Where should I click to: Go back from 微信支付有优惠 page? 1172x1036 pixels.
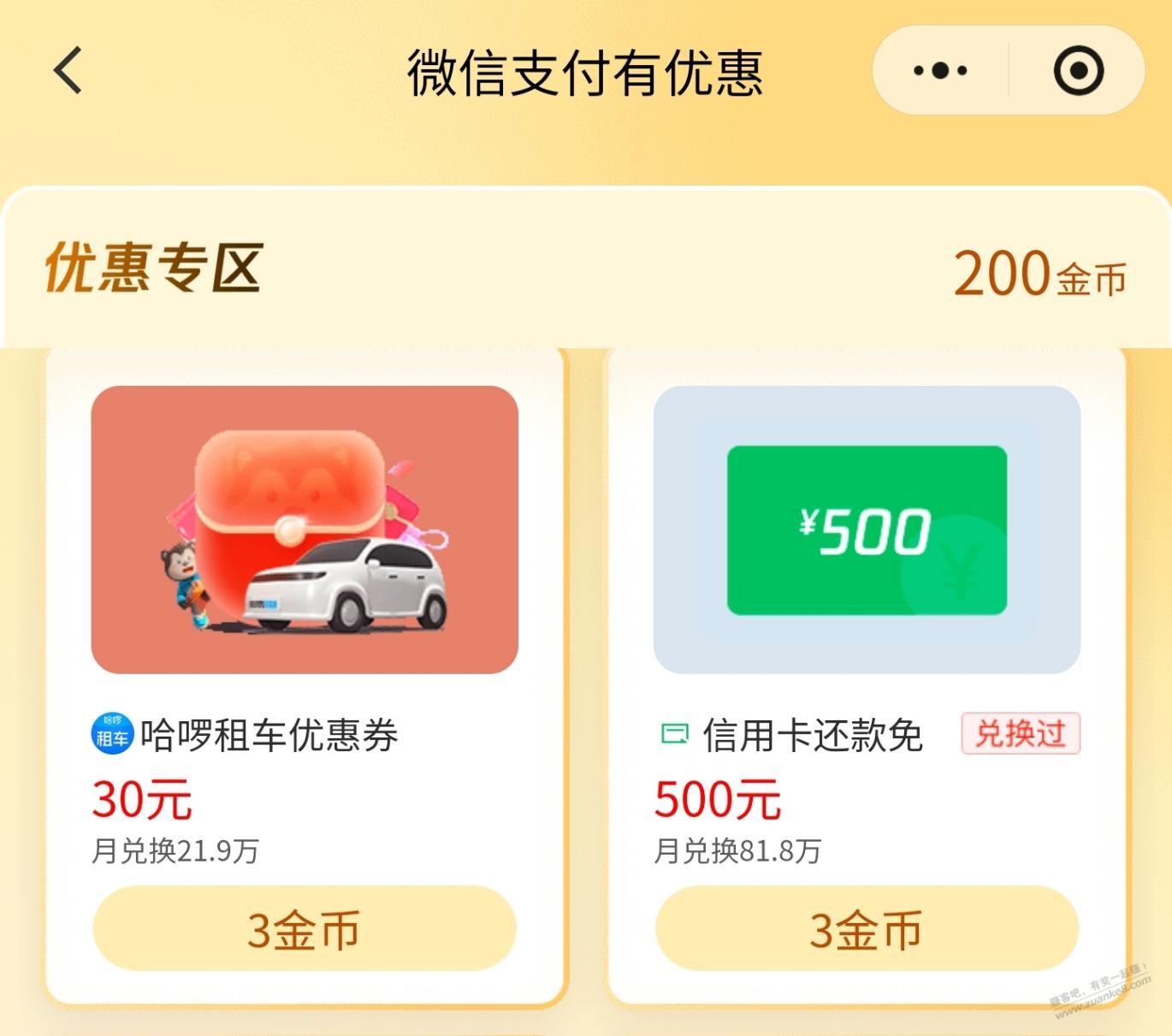tap(68, 70)
